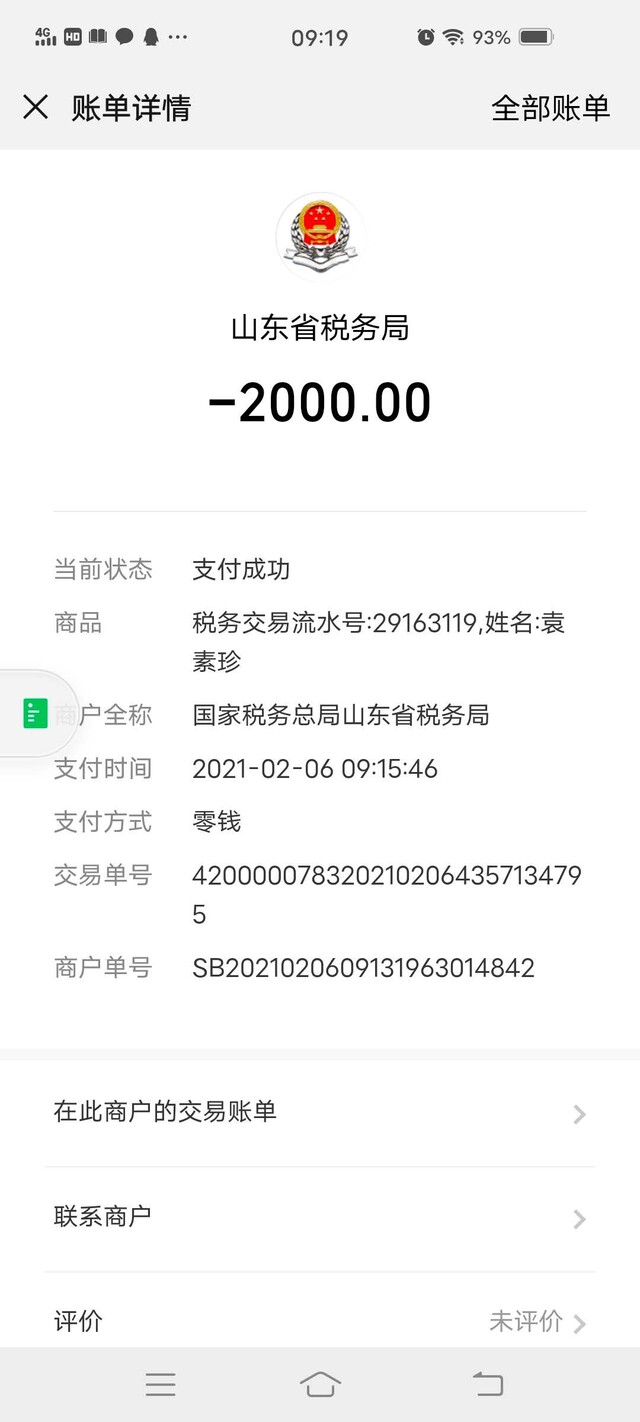Screen dimensions: 640x1422
Task: Open 全部账单 all bills
Action: [x=550, y=108]
